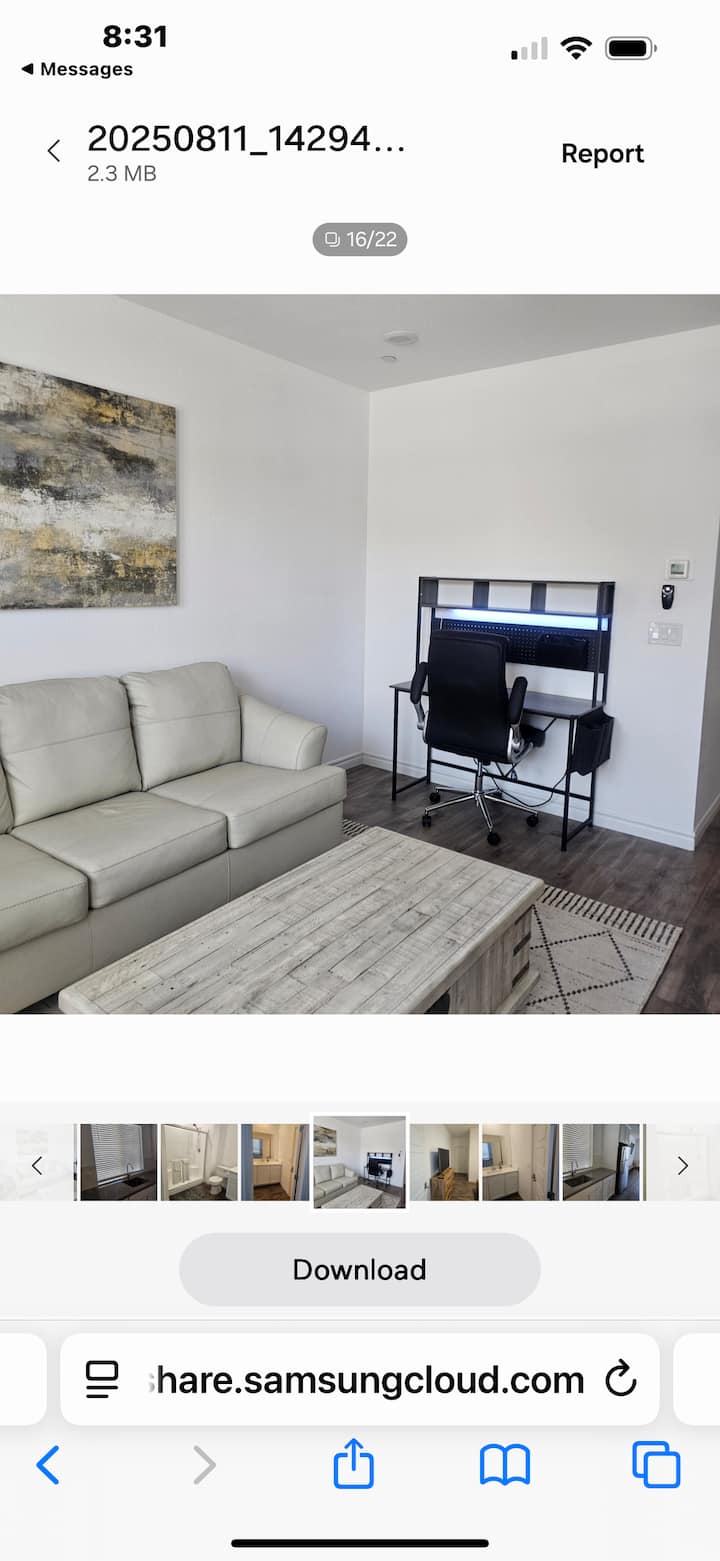Edit the share.samsungcloud.com address bar

[x=365, y=1380]
